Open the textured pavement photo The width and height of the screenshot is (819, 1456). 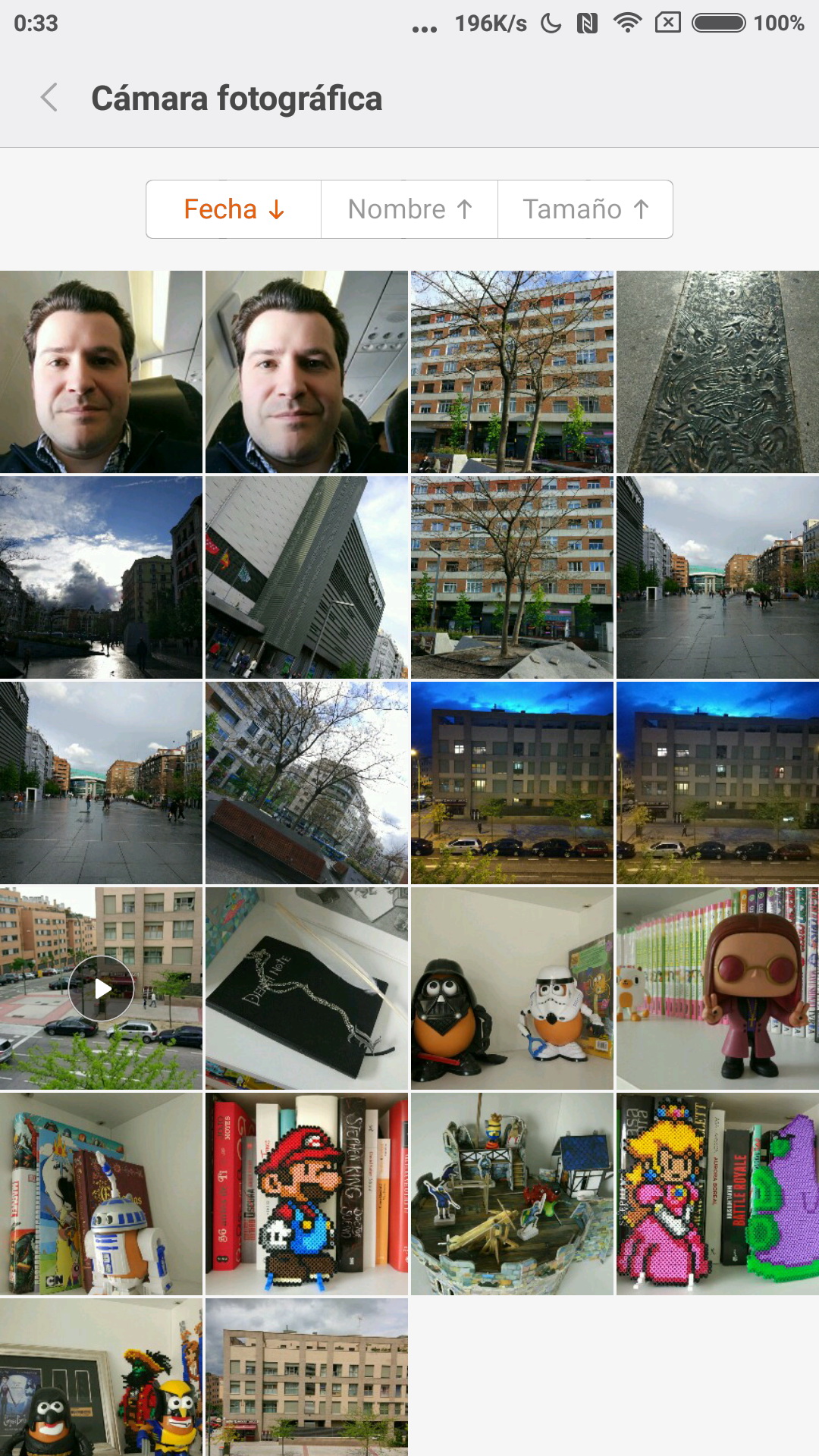click(717, 372)
